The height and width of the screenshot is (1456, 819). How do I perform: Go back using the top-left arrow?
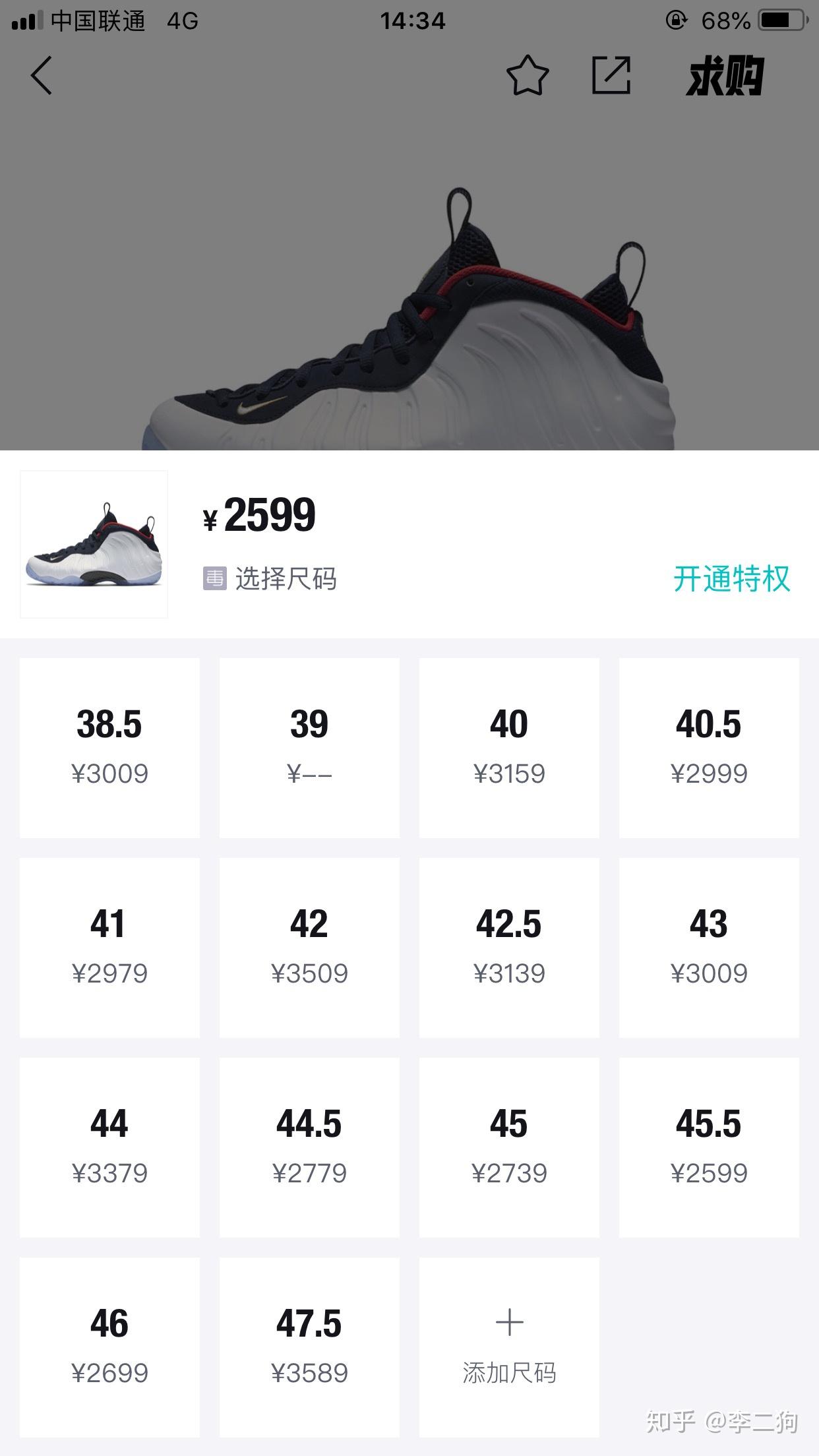point(42,75)
